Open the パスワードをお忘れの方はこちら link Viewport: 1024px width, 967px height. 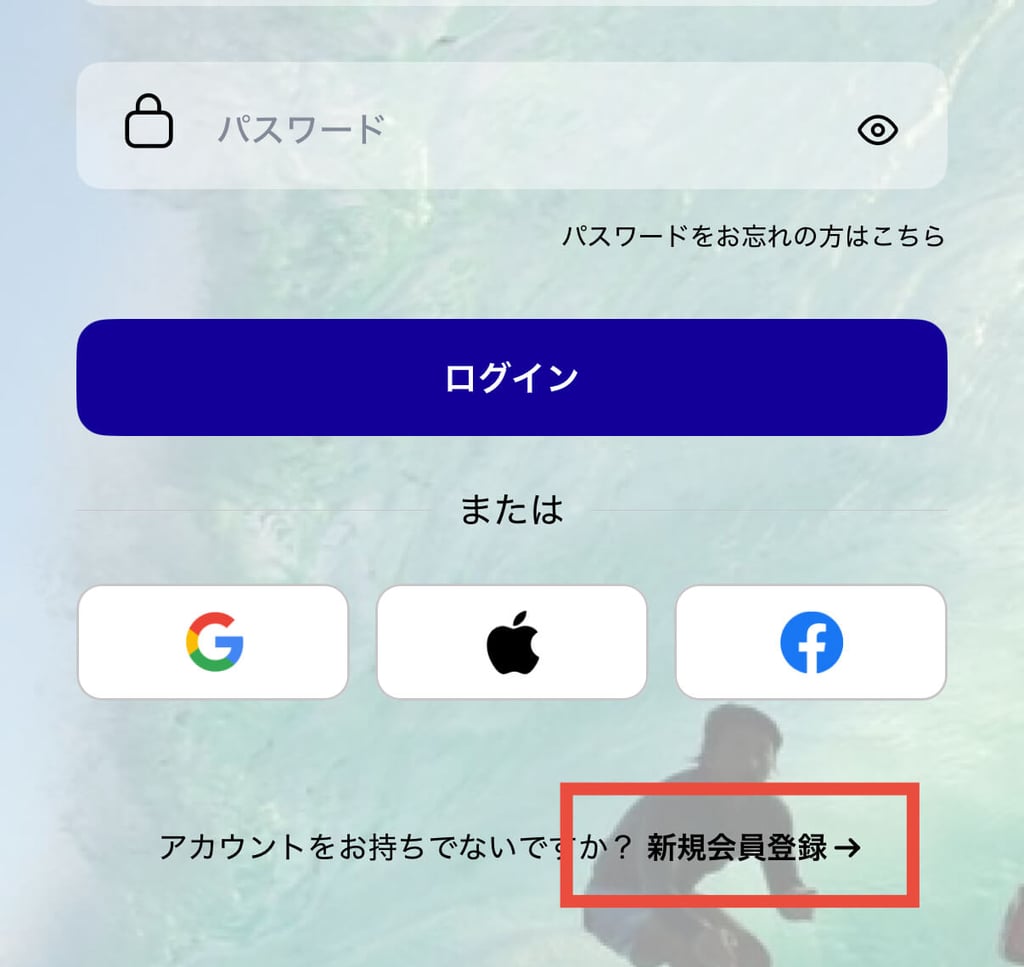tap(753, 237)
